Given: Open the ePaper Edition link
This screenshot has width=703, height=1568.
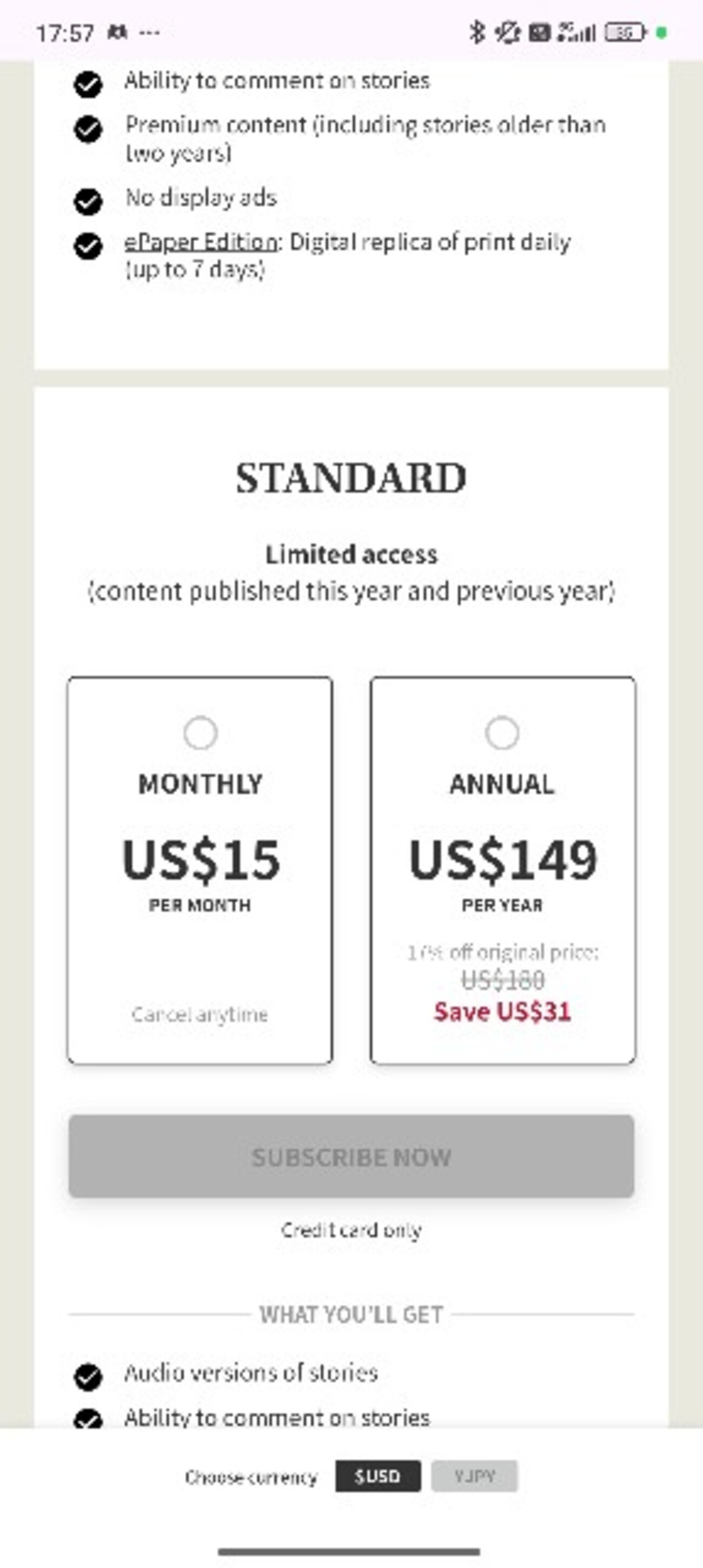Looking at the screenshot, I should [x=201, y=242].
